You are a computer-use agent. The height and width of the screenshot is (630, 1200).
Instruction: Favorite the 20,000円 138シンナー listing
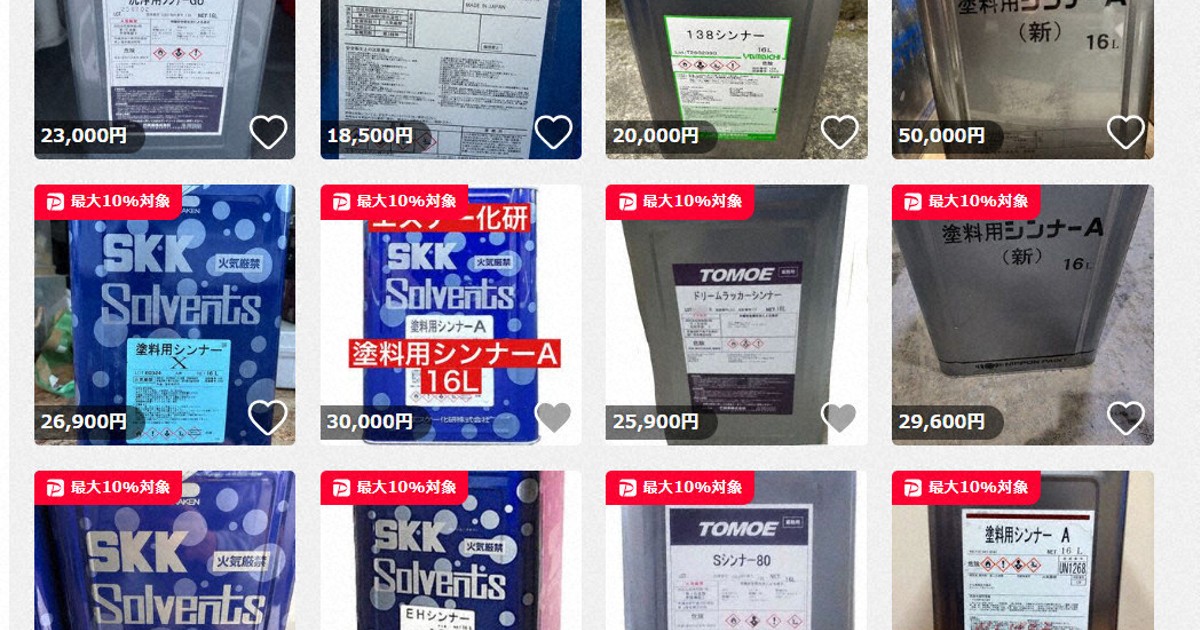(839, 132)
